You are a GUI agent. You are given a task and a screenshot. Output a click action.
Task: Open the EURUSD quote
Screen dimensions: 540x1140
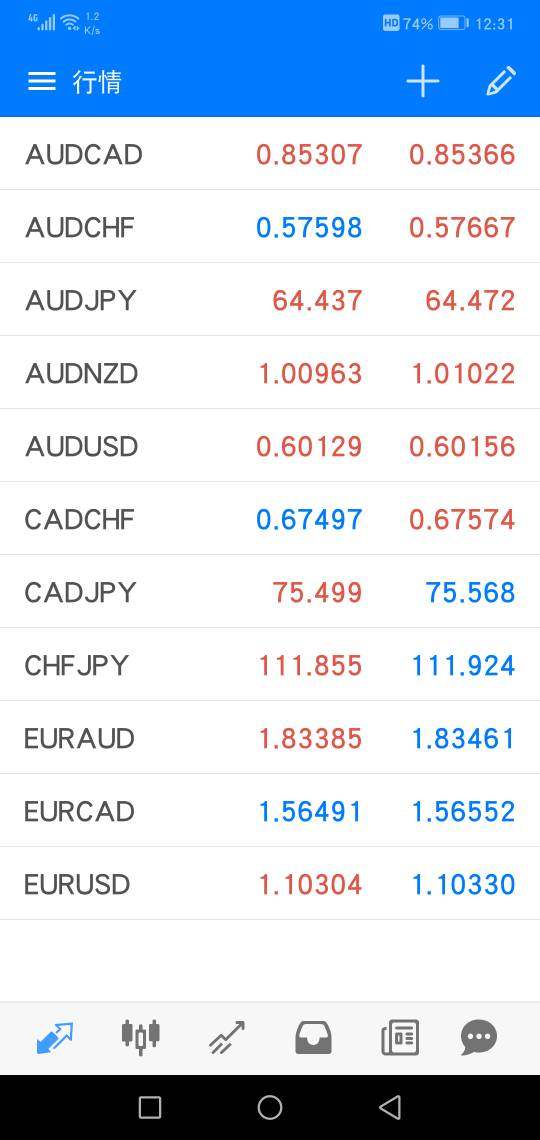pyautogui.click(x=270, y=884)
